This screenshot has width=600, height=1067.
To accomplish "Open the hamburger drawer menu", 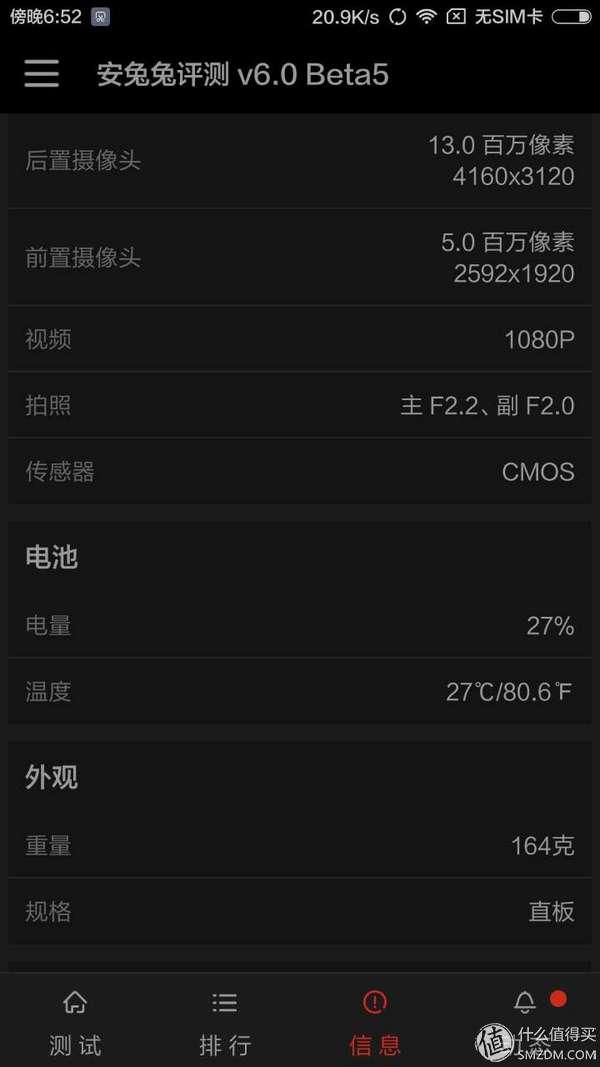I will pyautogui.click(x=41, y=73).
